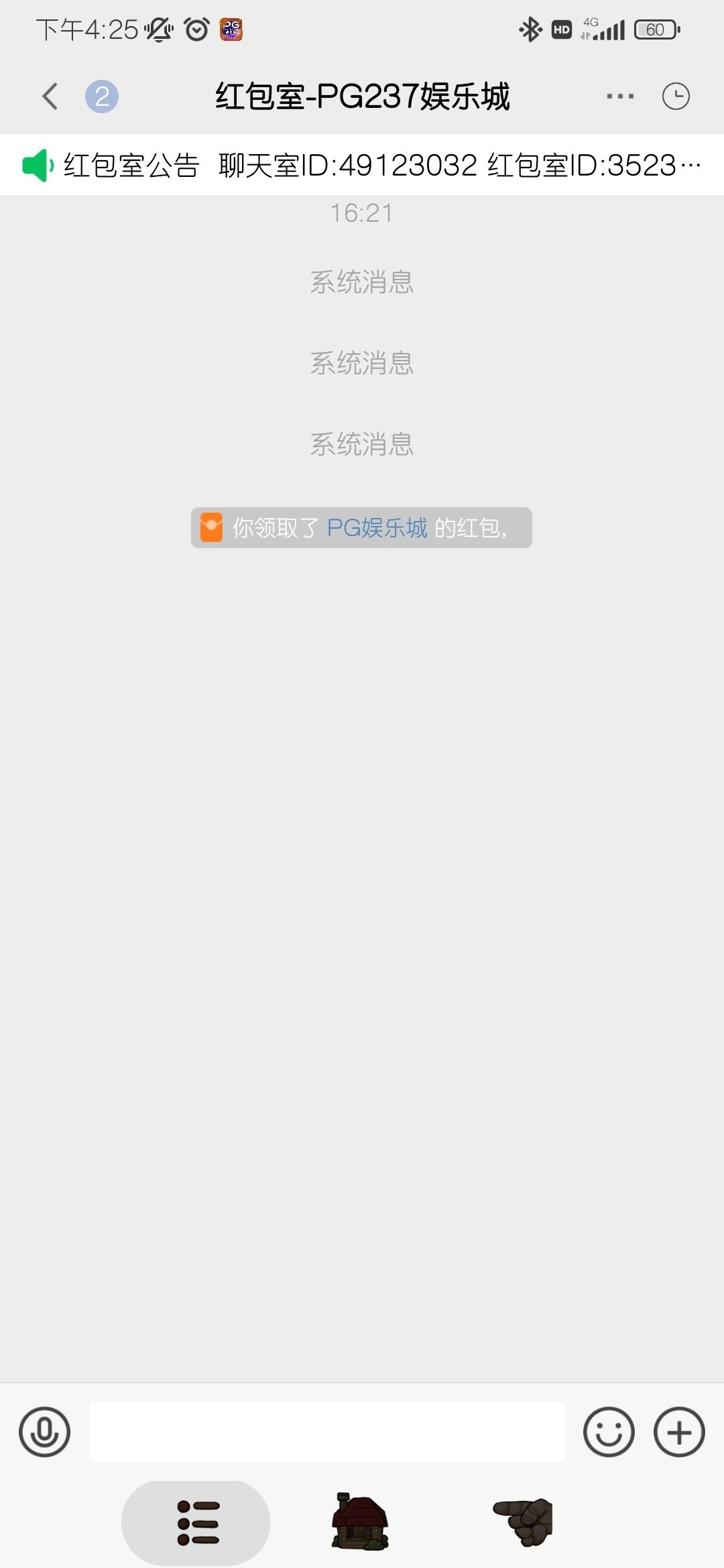
Task: Open the three-dot overflow menu
Action: (620, 96)
